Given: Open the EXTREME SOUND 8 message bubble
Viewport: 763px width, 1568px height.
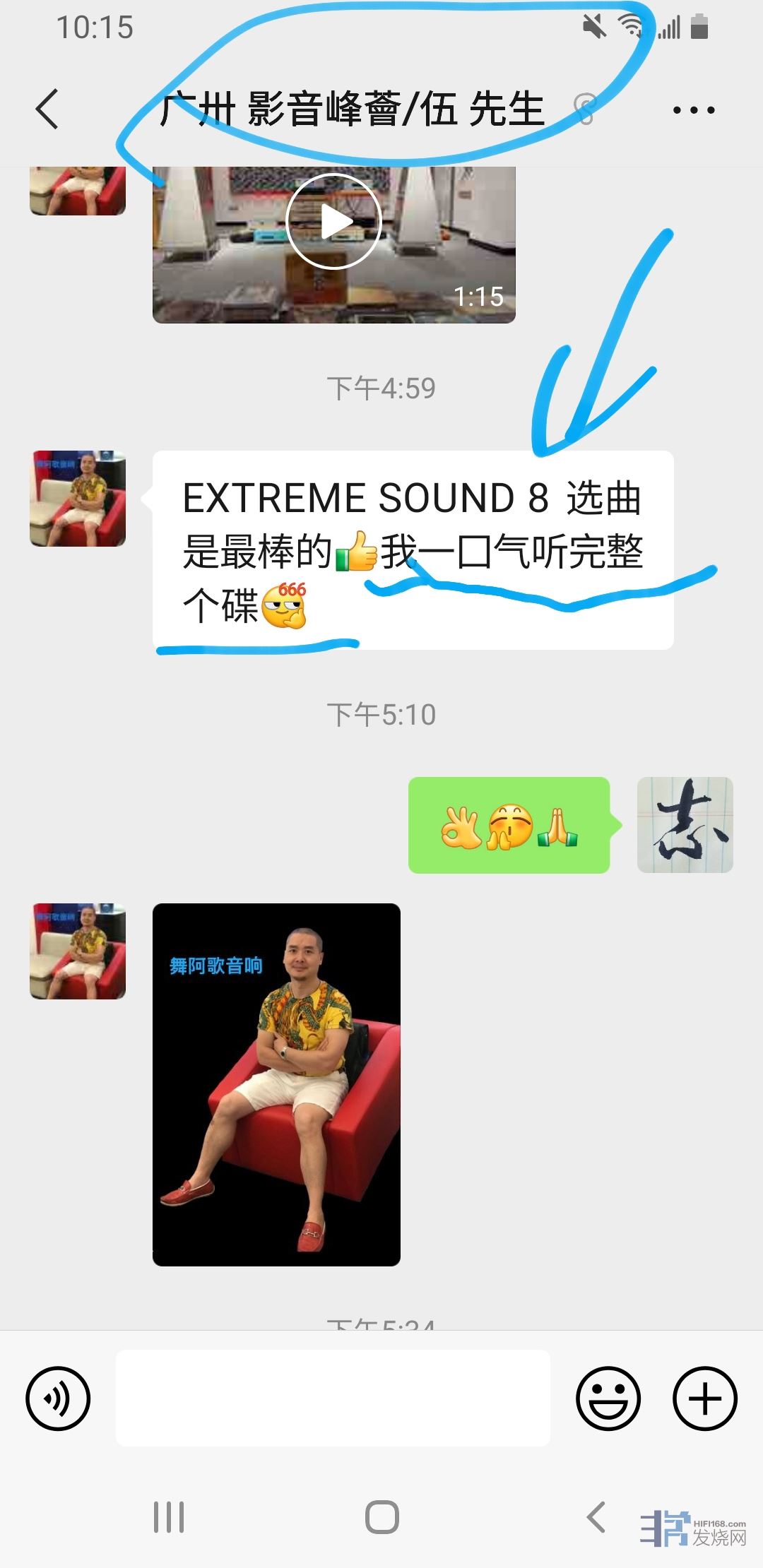Looking at the screenshot, I should click(413, 550).
